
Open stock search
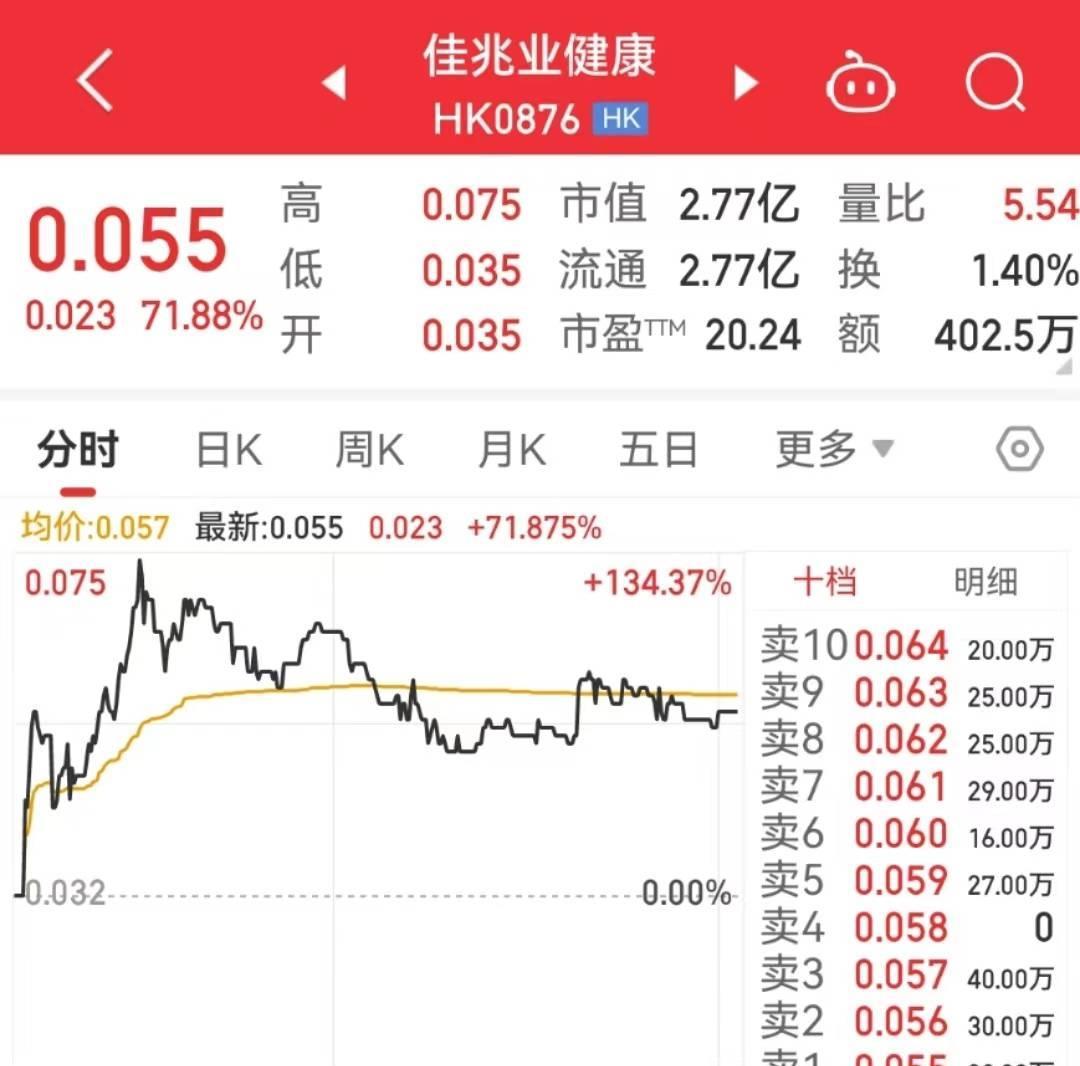click(996, 82)
